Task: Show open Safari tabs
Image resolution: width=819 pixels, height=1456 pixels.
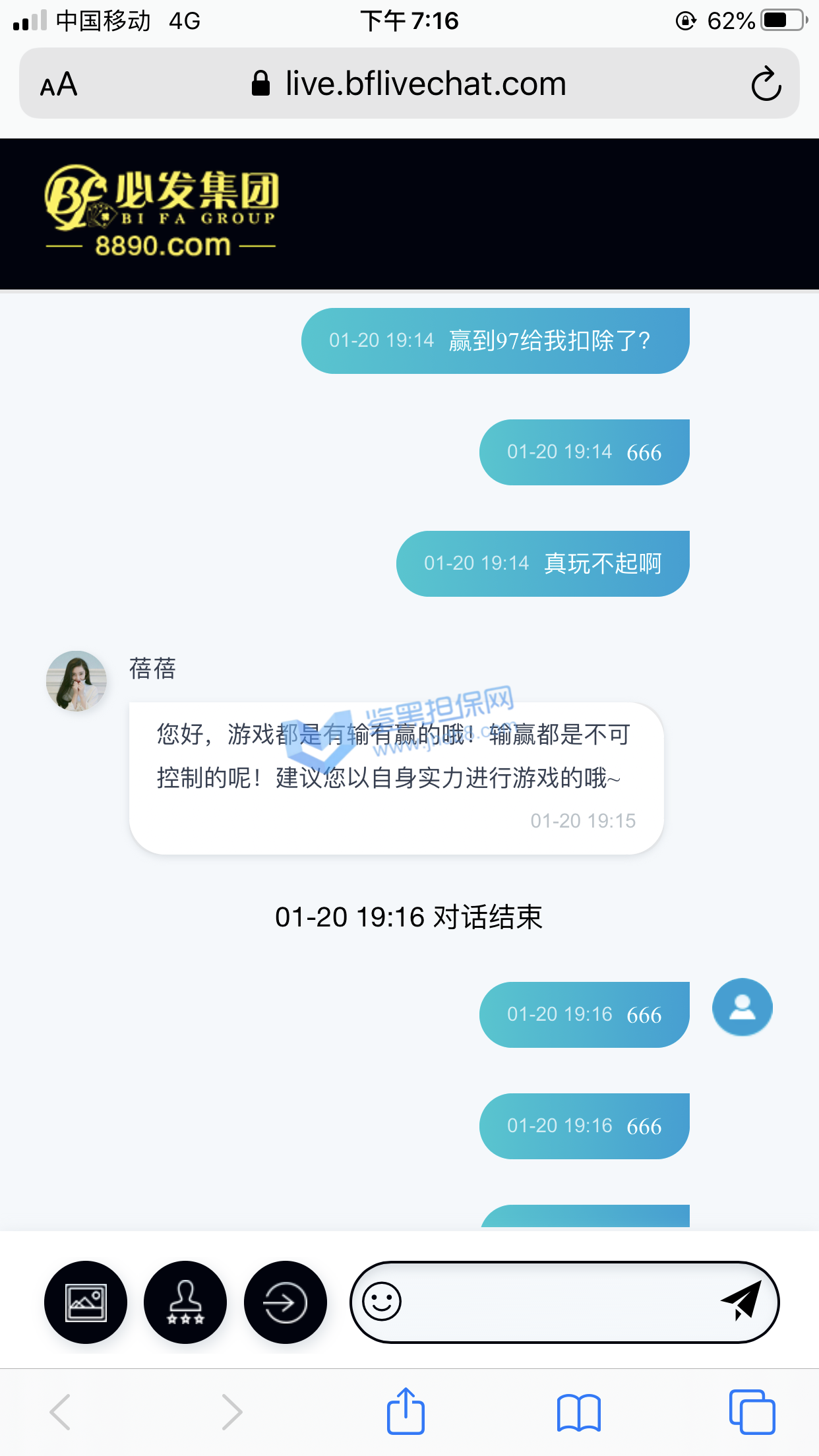Action: tap(752, 1412)
